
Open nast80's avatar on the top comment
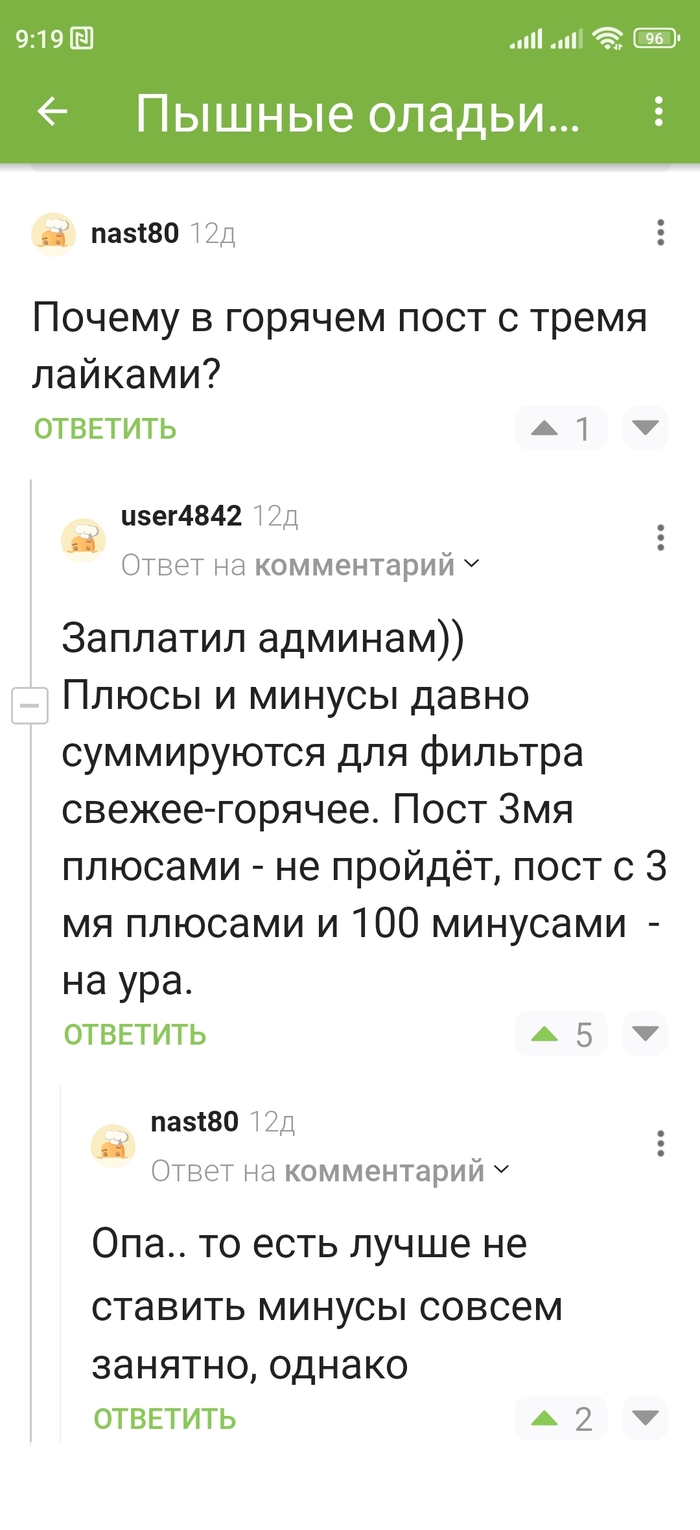tap(53, 235)
